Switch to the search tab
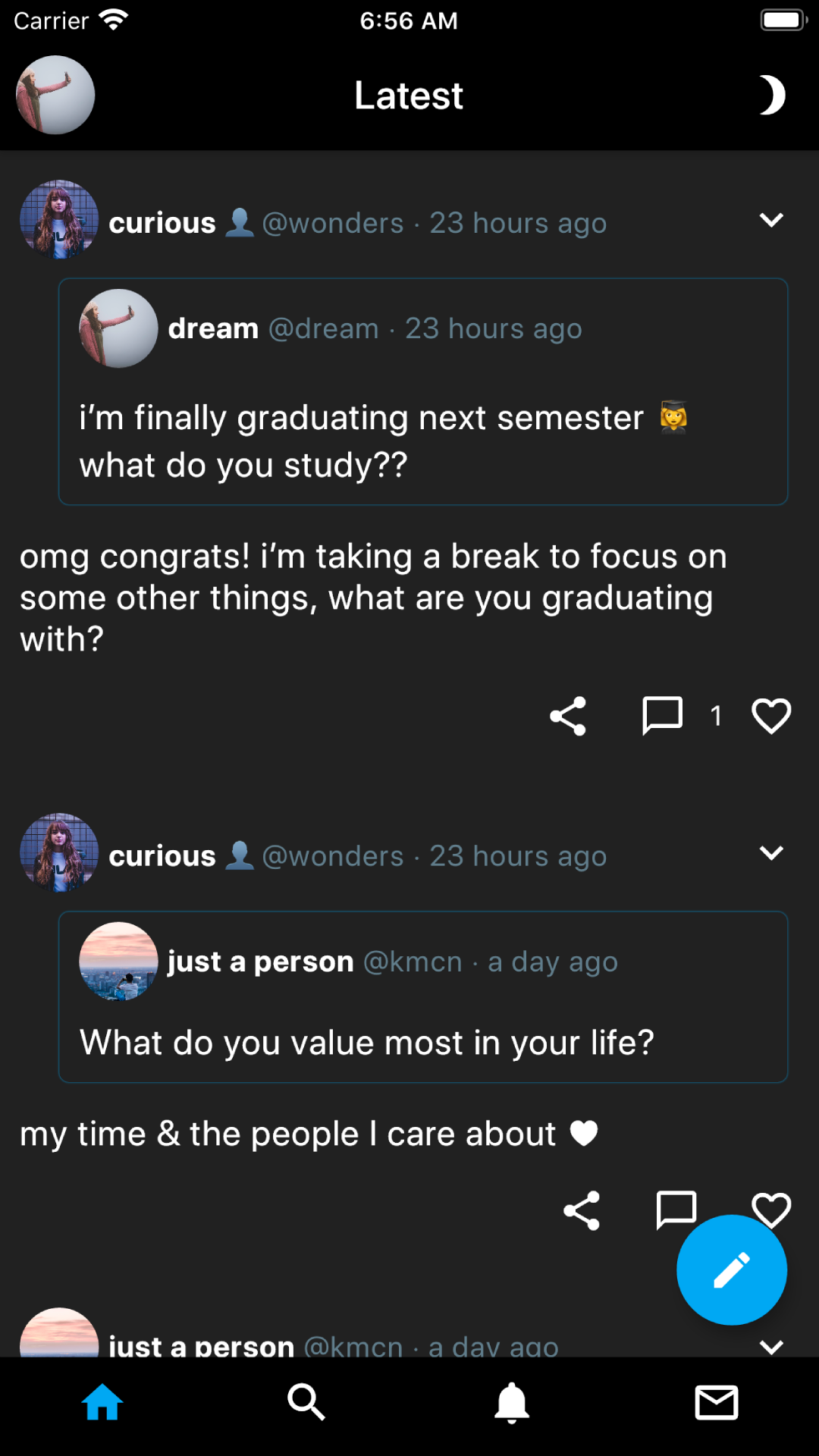 [306, 1402]
